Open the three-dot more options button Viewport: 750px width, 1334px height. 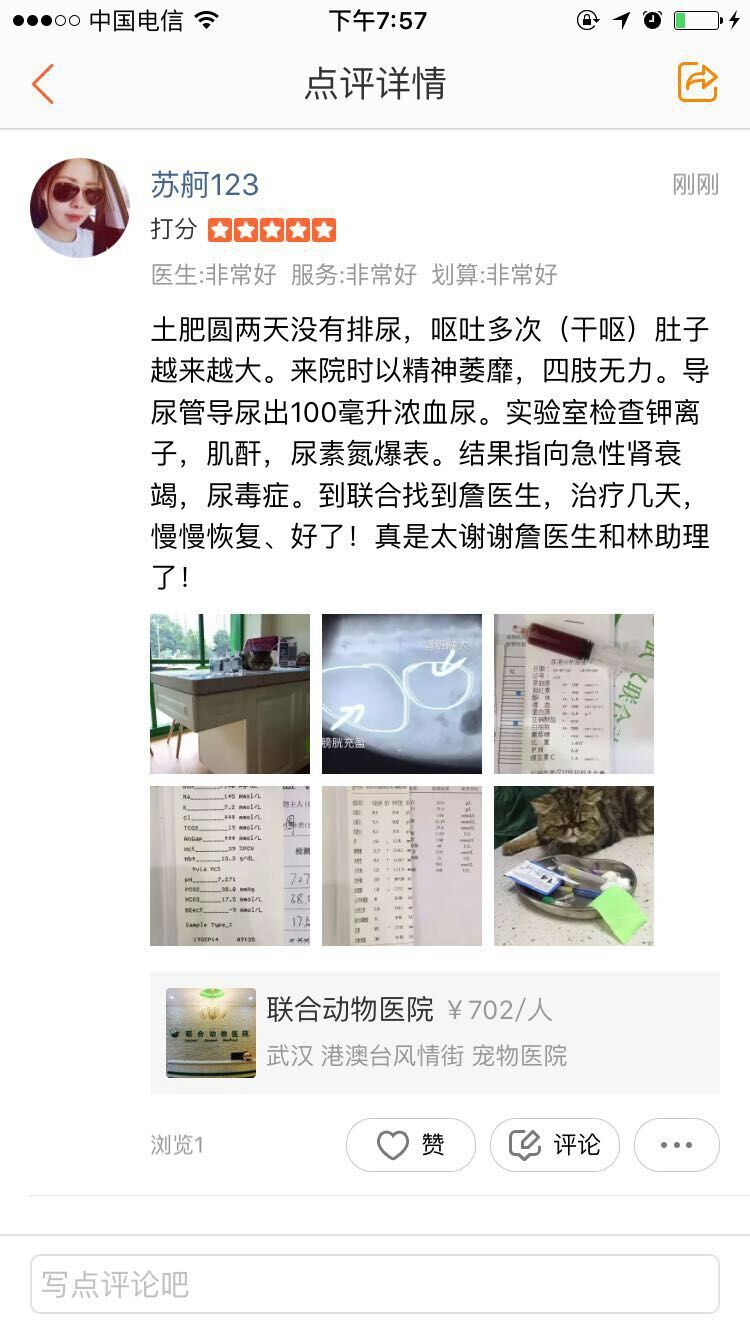[x=677, y=1145]
